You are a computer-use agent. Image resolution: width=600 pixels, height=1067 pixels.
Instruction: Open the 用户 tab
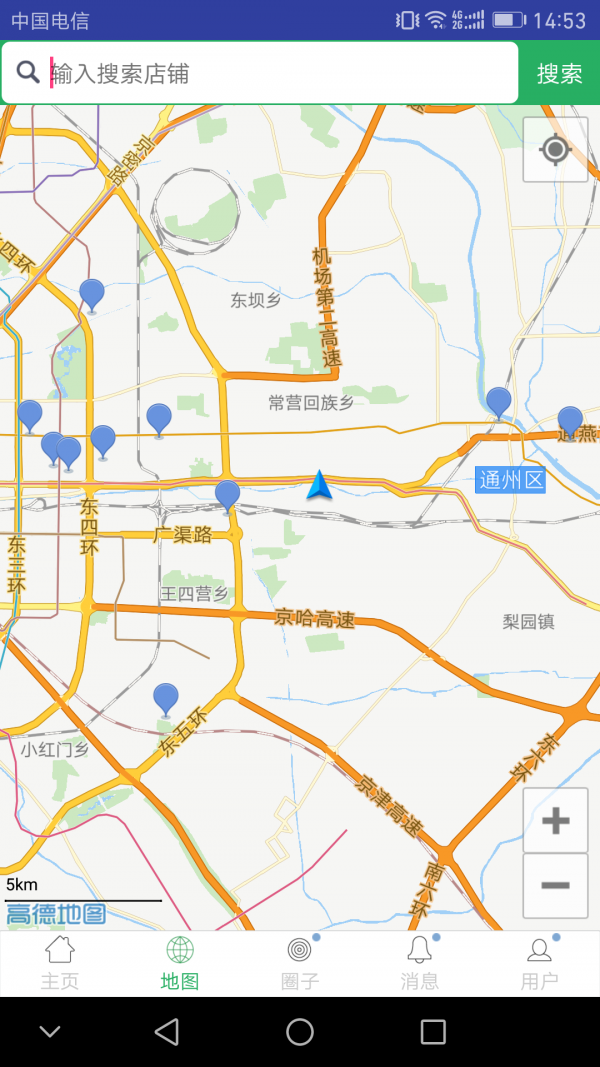(540, 964)
